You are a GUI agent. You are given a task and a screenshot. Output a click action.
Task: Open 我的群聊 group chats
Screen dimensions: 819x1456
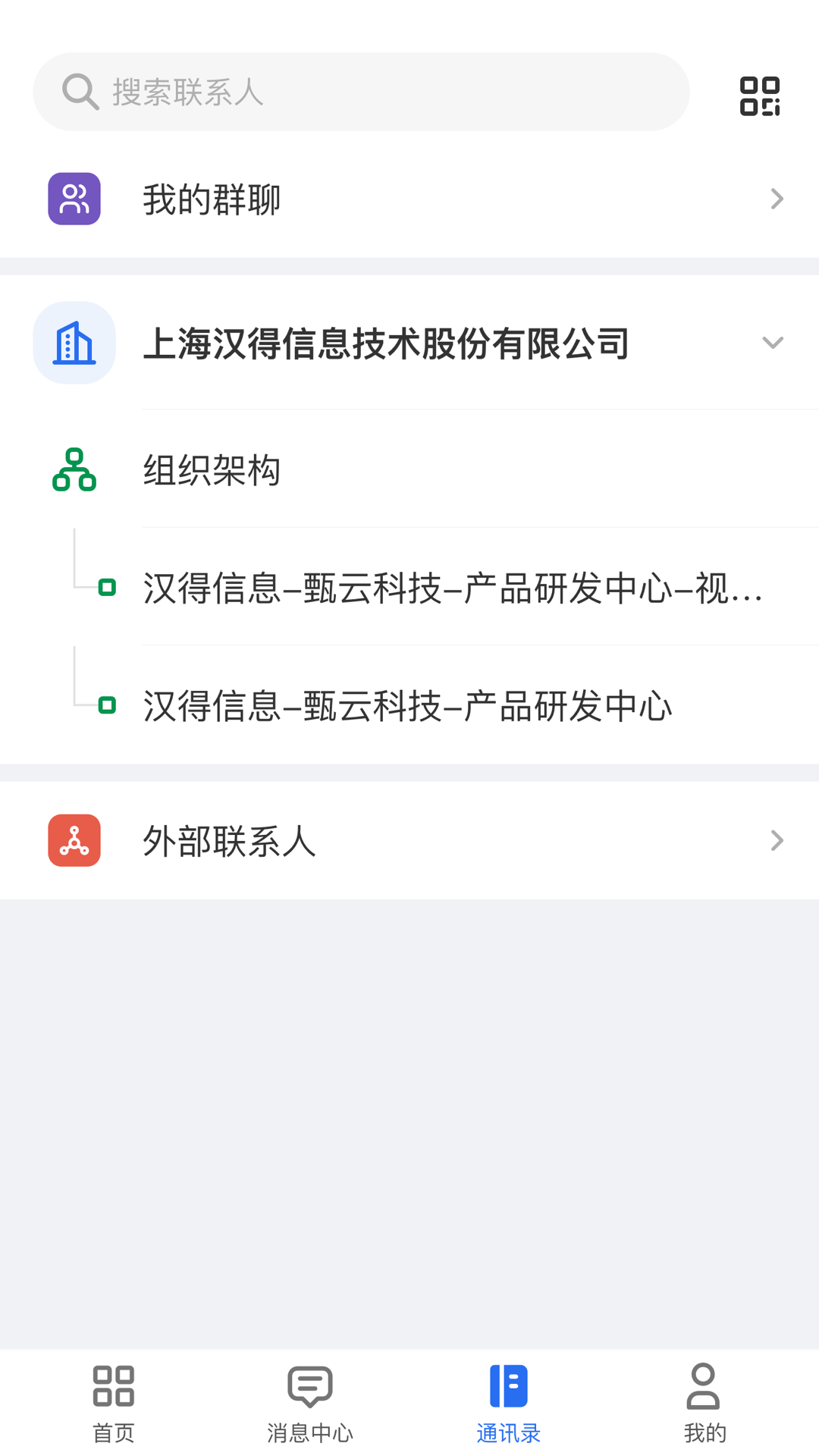409,199
